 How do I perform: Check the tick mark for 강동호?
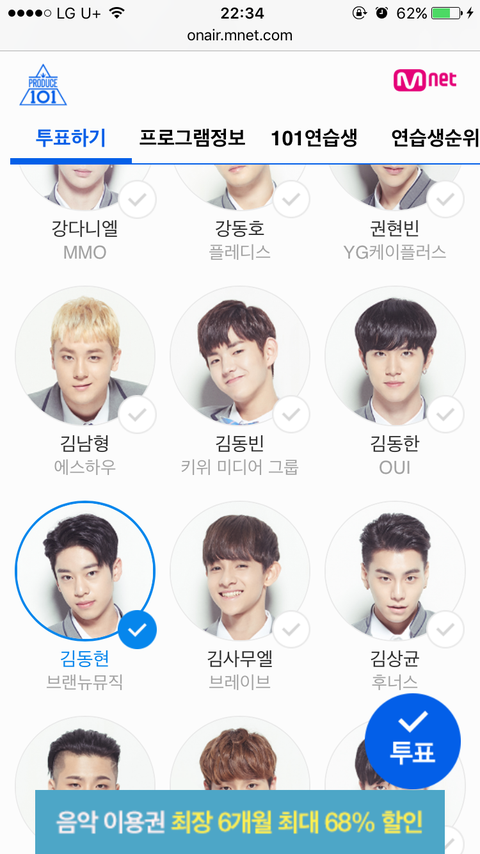coord(291,199)
